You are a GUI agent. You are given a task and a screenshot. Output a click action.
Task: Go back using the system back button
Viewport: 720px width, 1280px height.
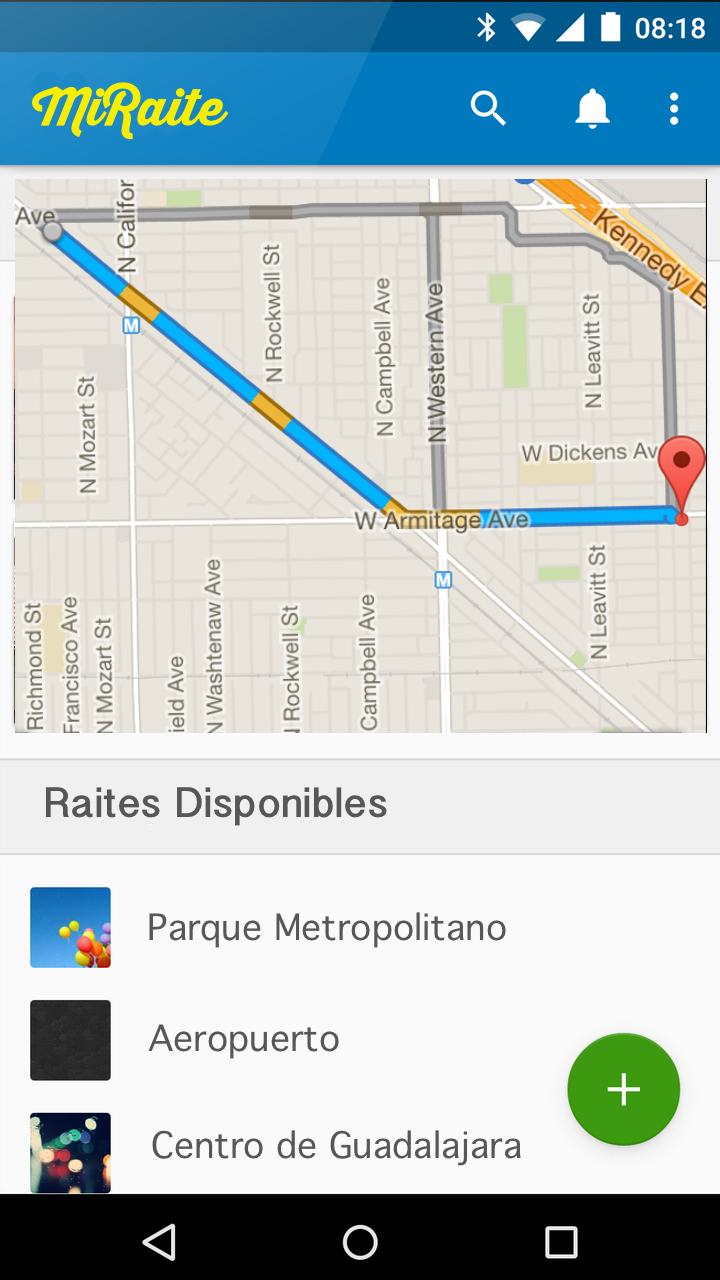point(159,1242)
